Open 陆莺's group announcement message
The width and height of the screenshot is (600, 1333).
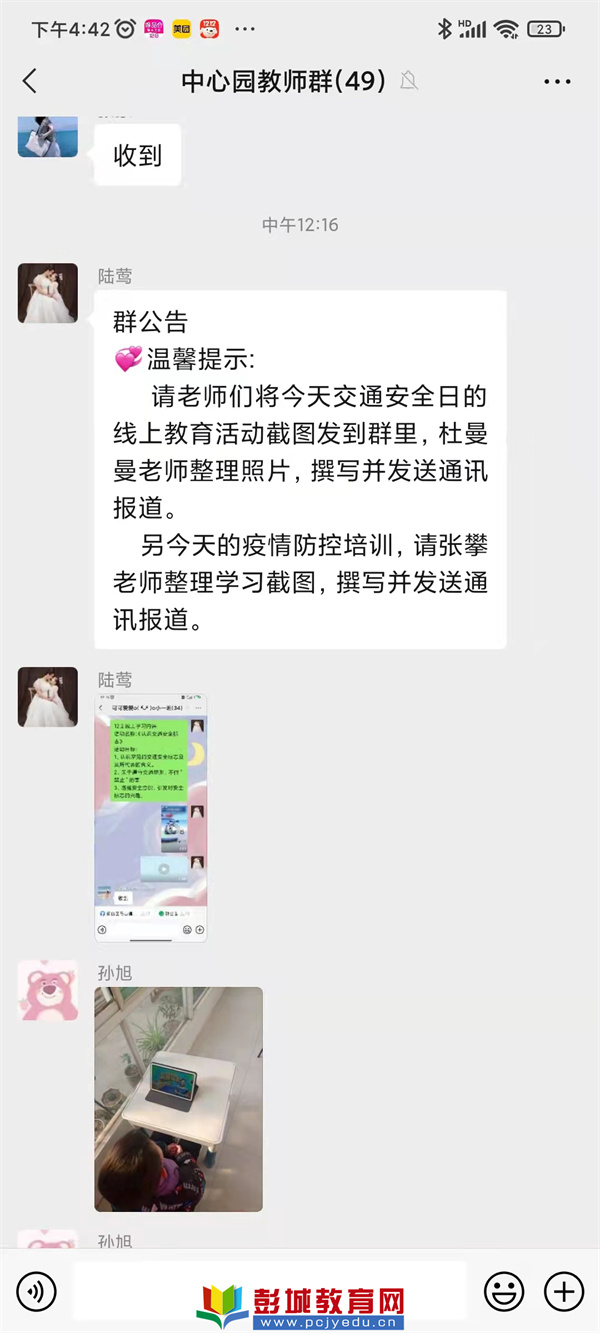coord(300,470)
